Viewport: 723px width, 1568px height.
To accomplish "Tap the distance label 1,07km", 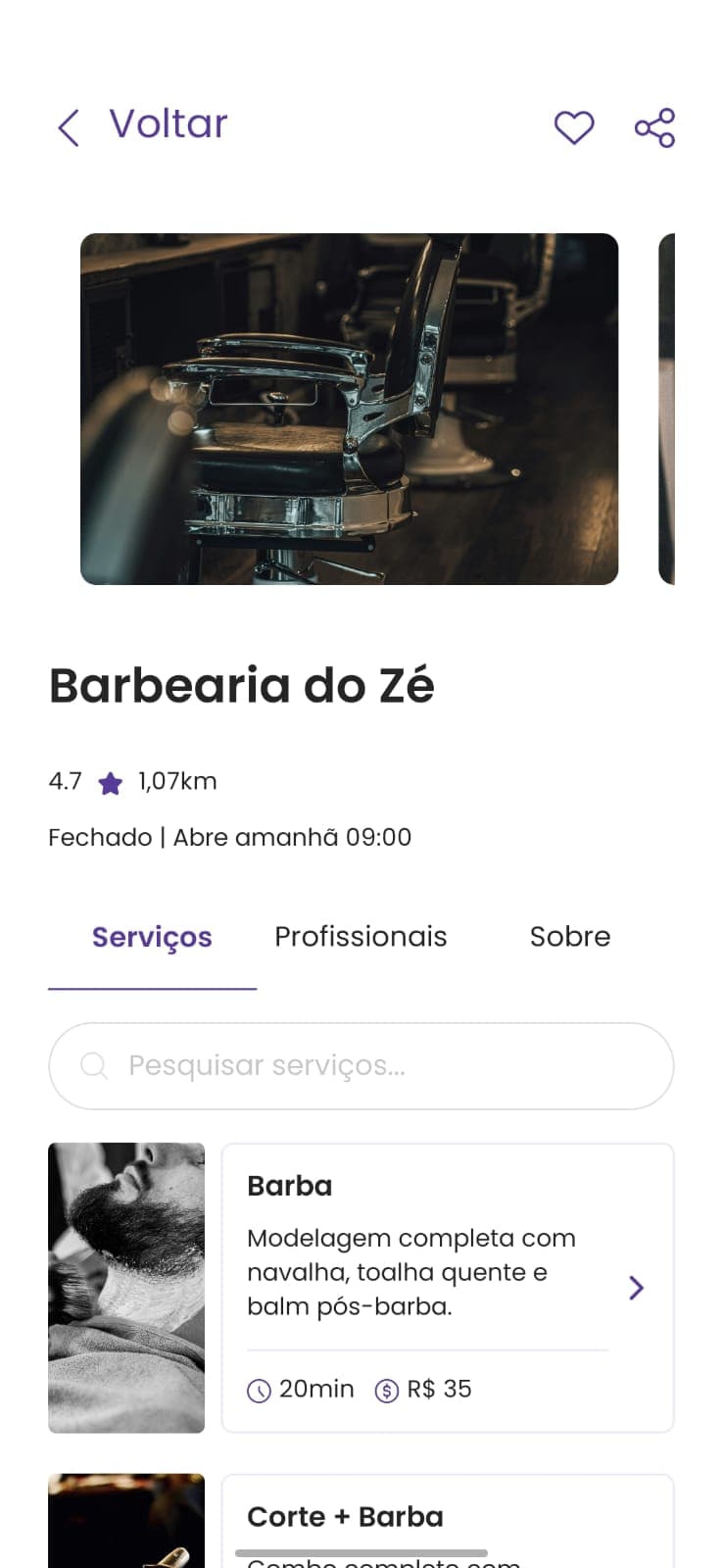I will point(176,781).
